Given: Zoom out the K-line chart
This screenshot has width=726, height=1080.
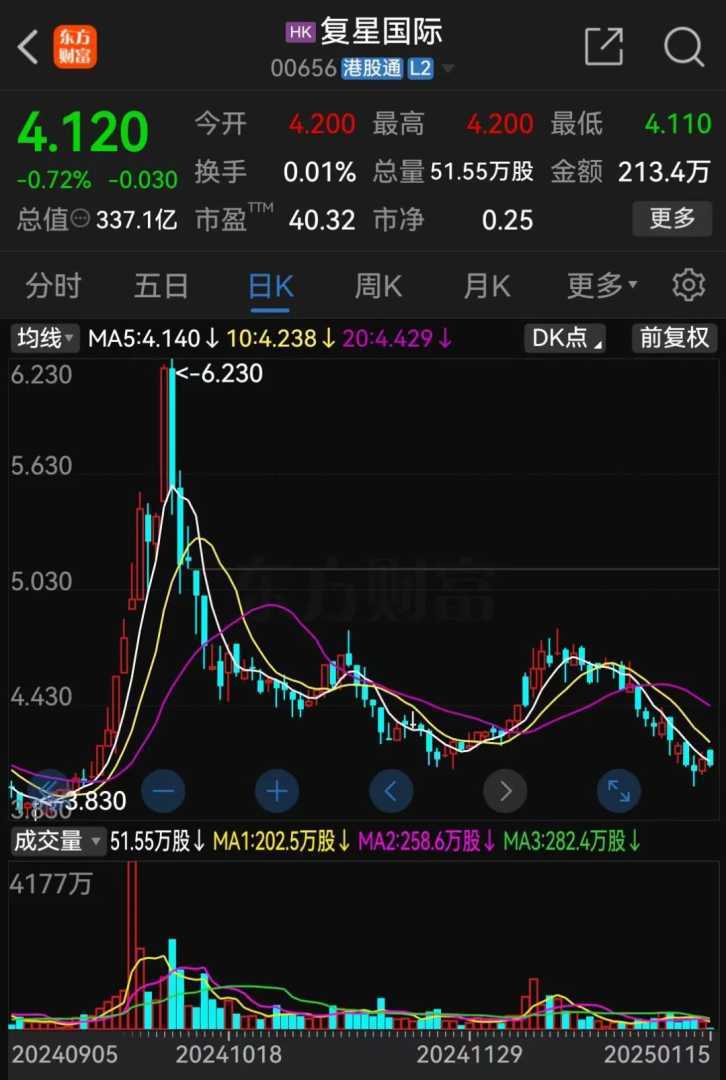Looking at the screenshot, I should 163,792.
